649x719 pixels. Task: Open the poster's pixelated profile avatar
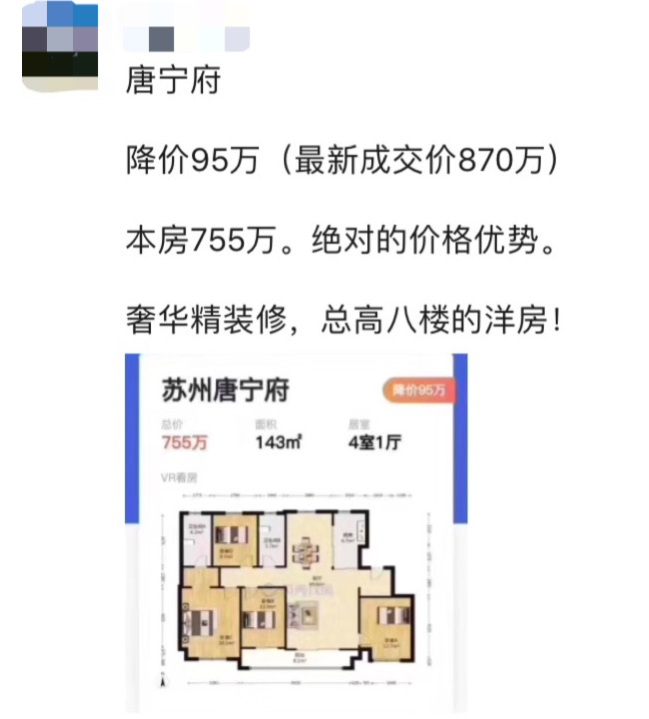(x=60, y=46)
